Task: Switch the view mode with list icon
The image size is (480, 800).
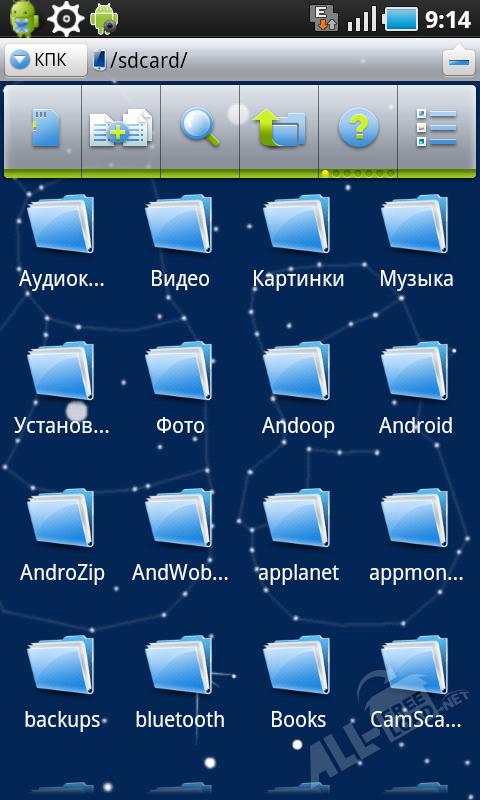Action: click(x=436, y=128)
